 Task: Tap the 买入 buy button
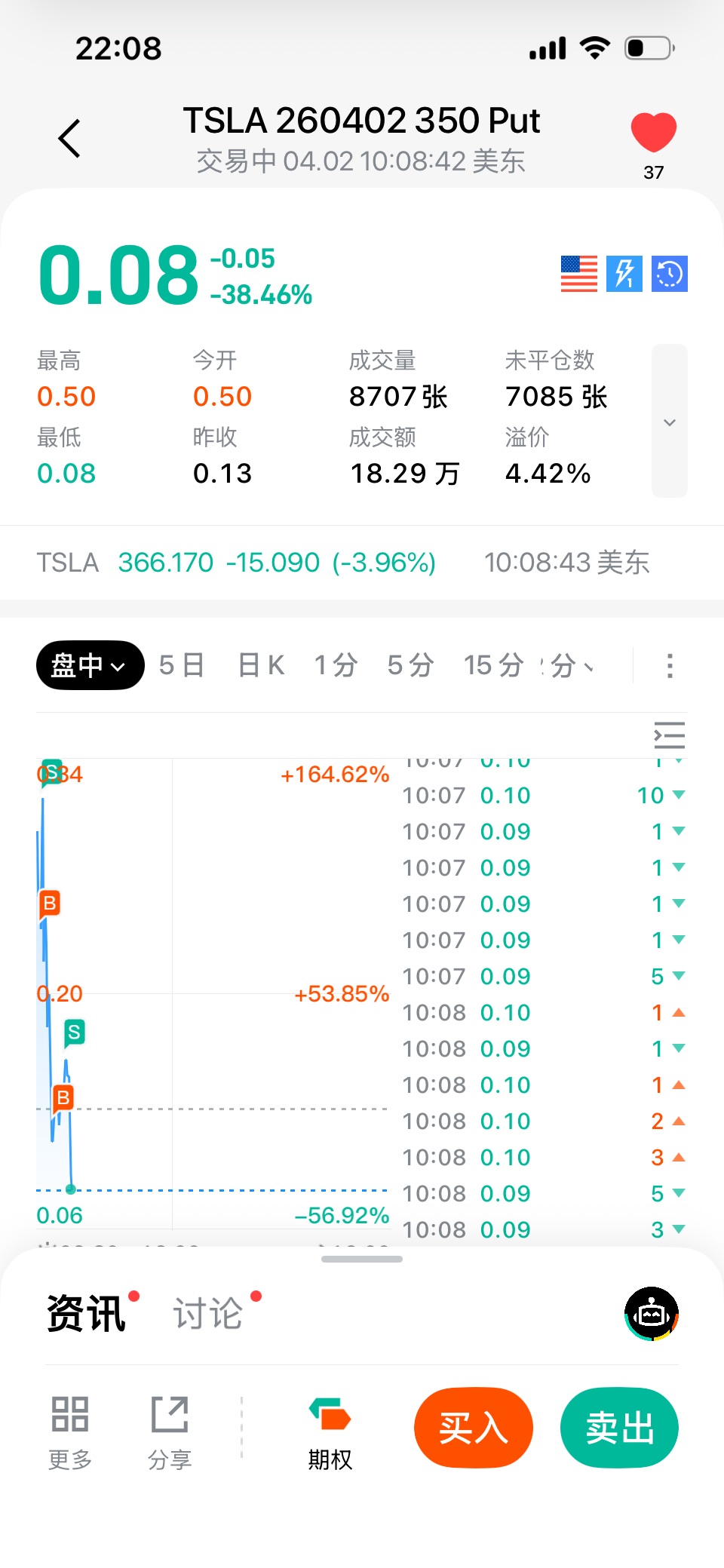[x=474, y=1427]
